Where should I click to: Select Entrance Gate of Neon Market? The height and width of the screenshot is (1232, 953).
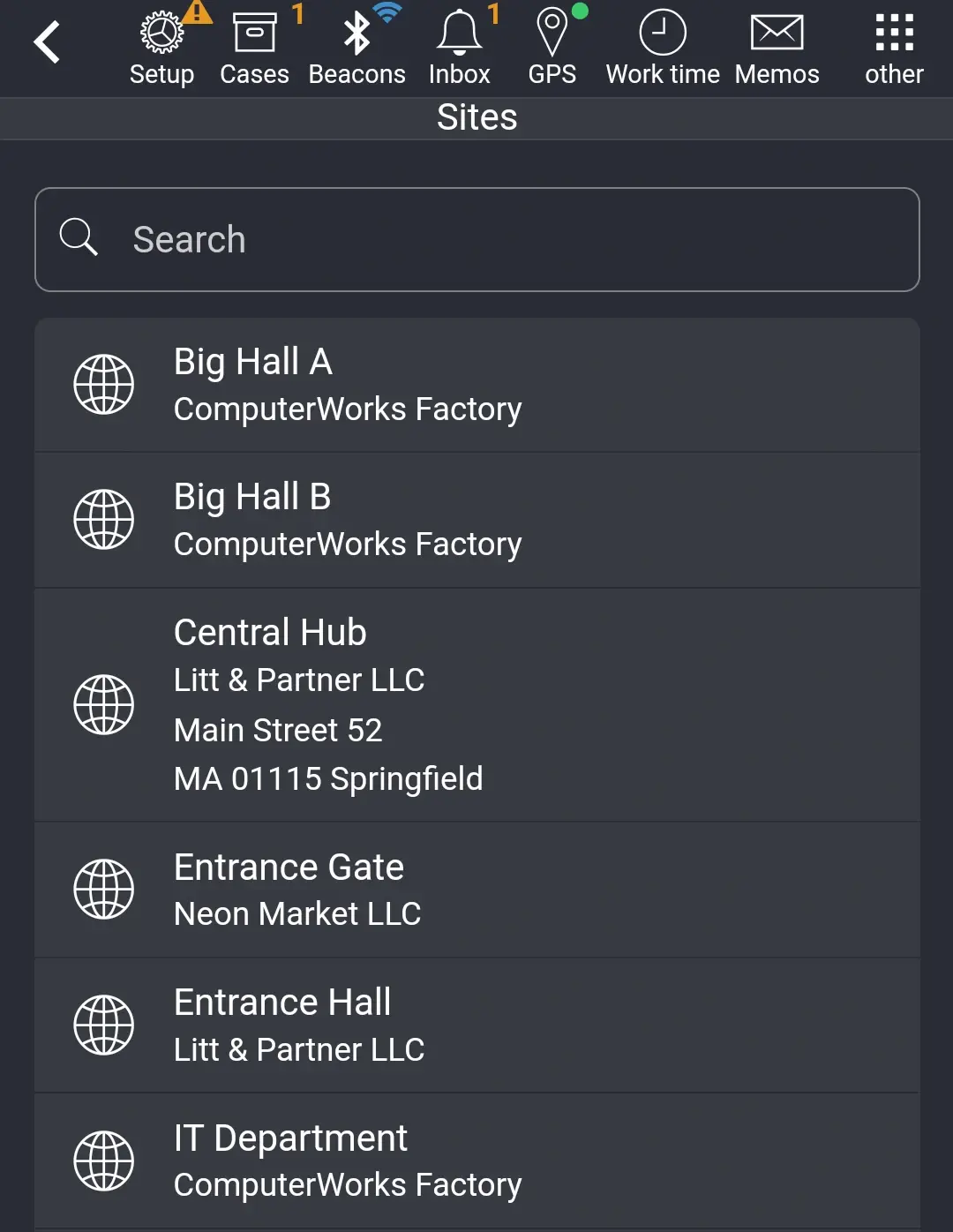tap(476, 889)
